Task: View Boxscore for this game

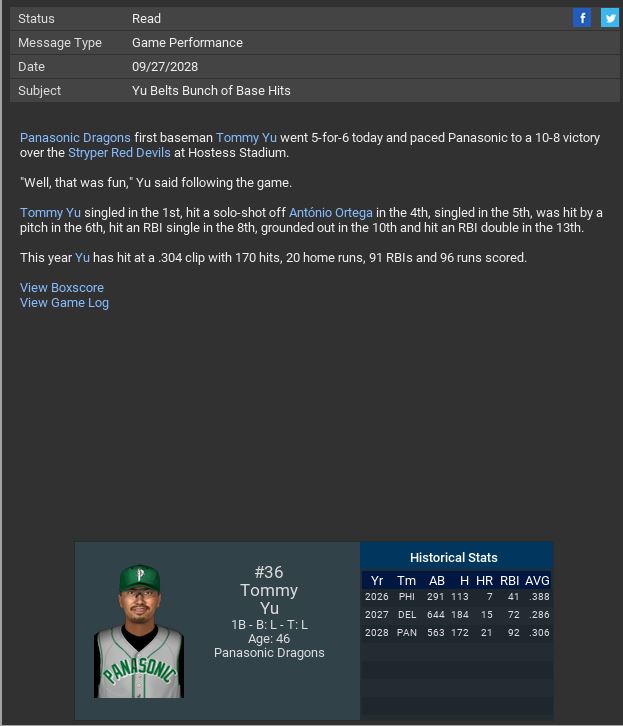Action: 62,288
